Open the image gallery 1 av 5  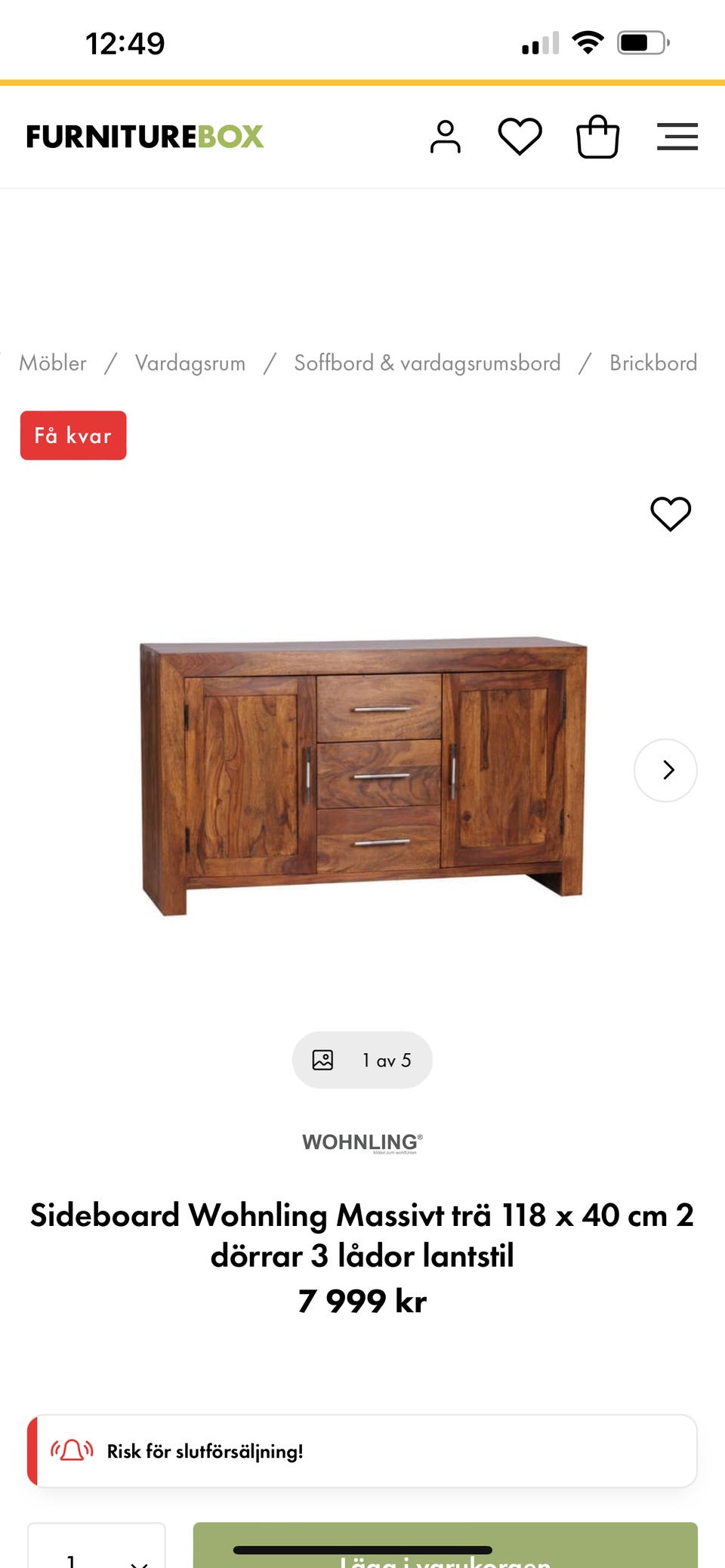(362, 1060)
